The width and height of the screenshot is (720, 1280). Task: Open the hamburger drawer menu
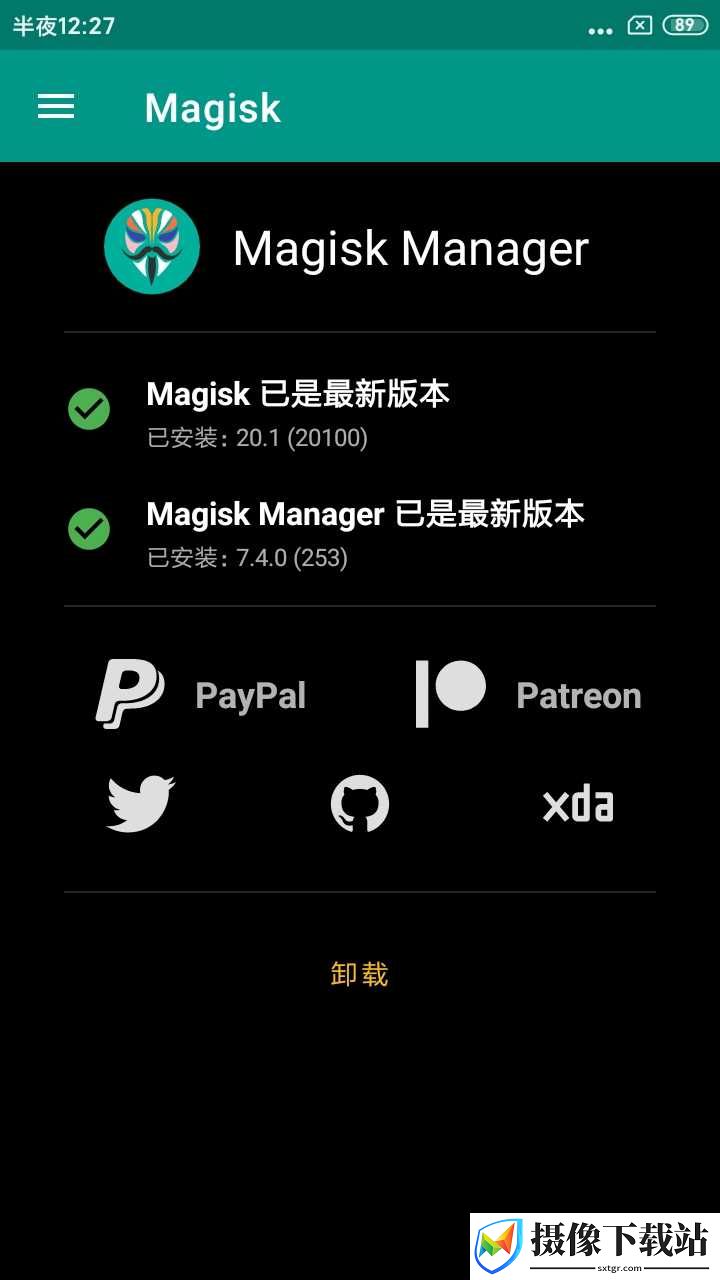[x=56, y=107]
